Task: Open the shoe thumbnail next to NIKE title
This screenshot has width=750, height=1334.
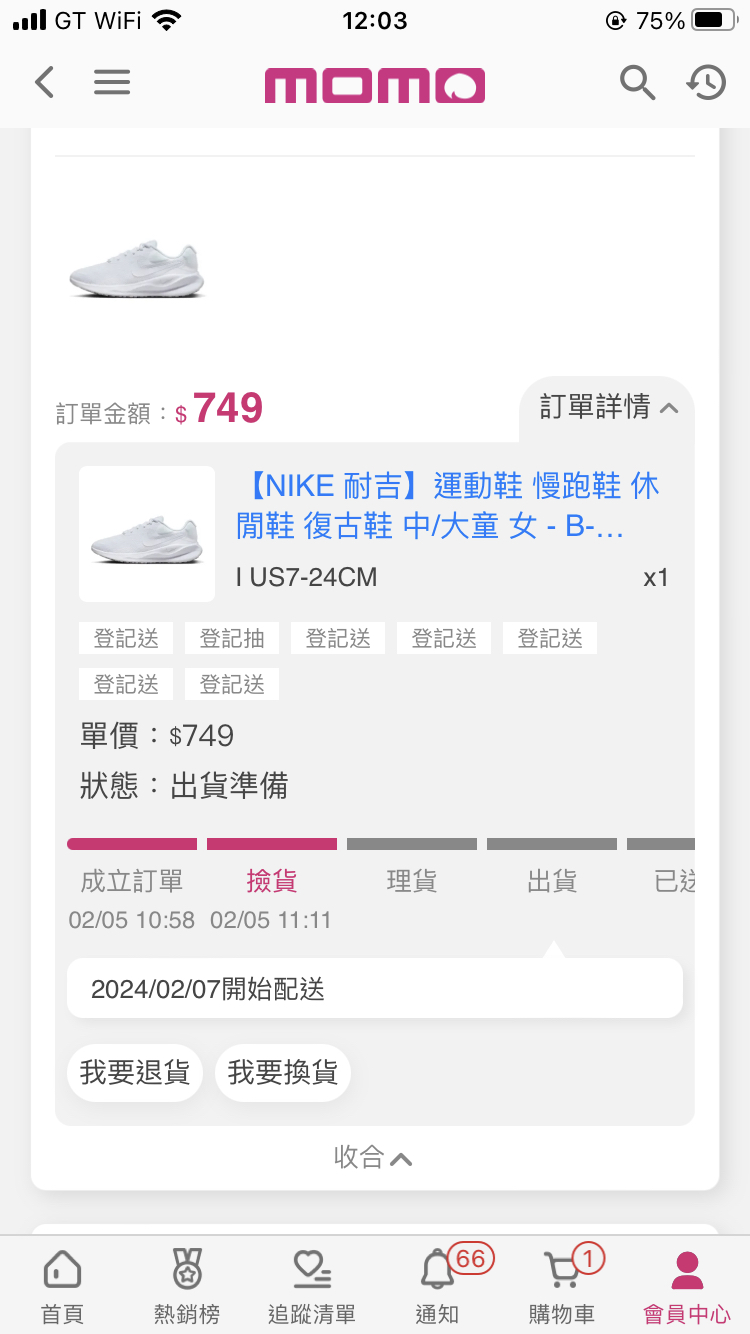Action: click(147, 534)
